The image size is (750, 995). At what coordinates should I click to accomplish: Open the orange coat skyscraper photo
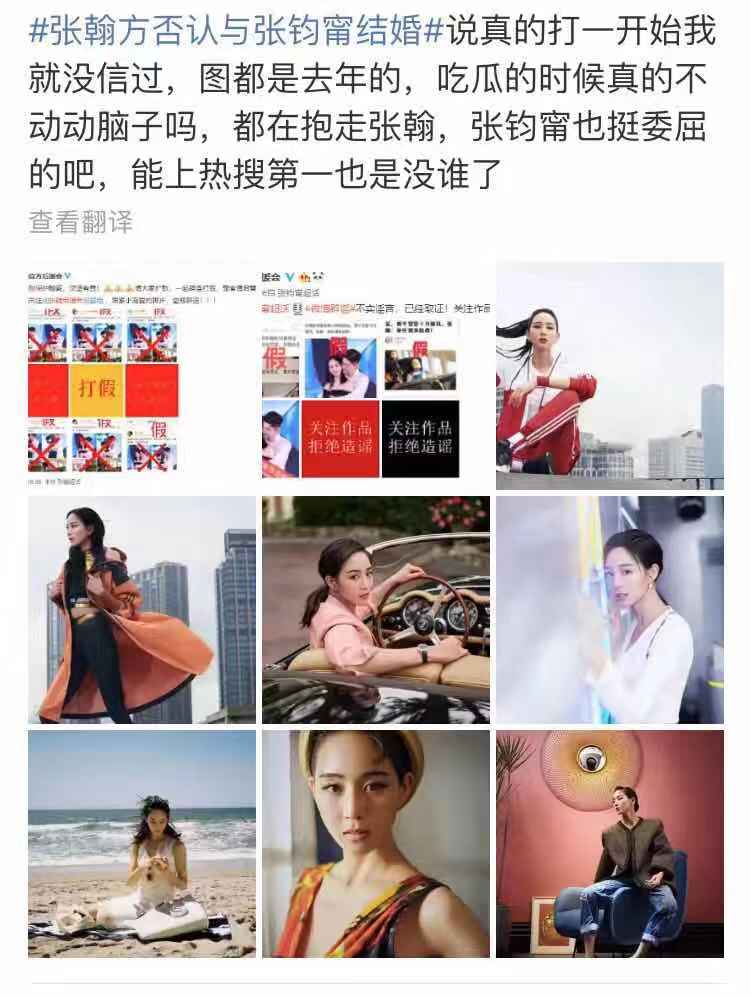(x=141, y=610)
